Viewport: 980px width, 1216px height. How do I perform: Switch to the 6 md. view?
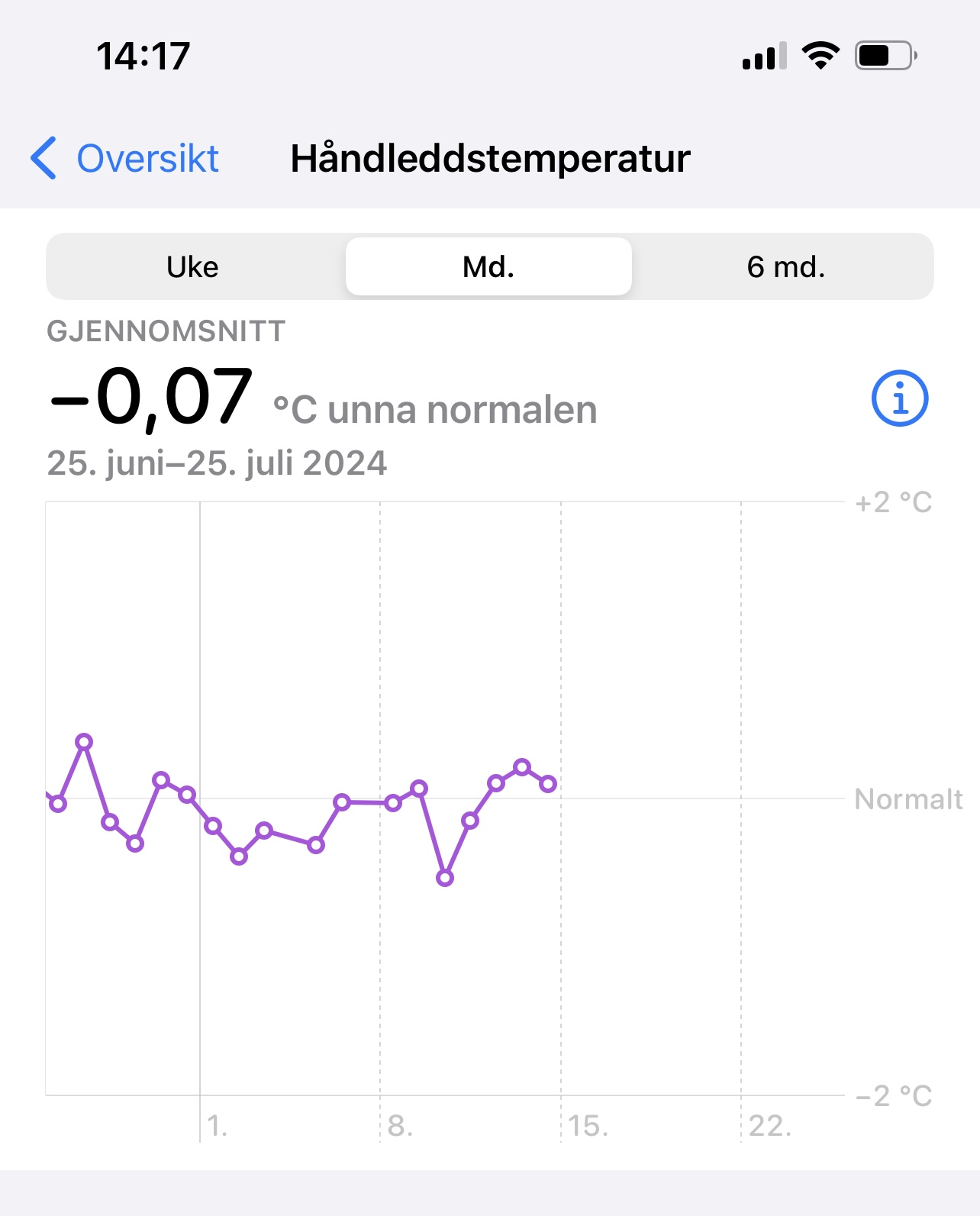(x=785, y=267)
